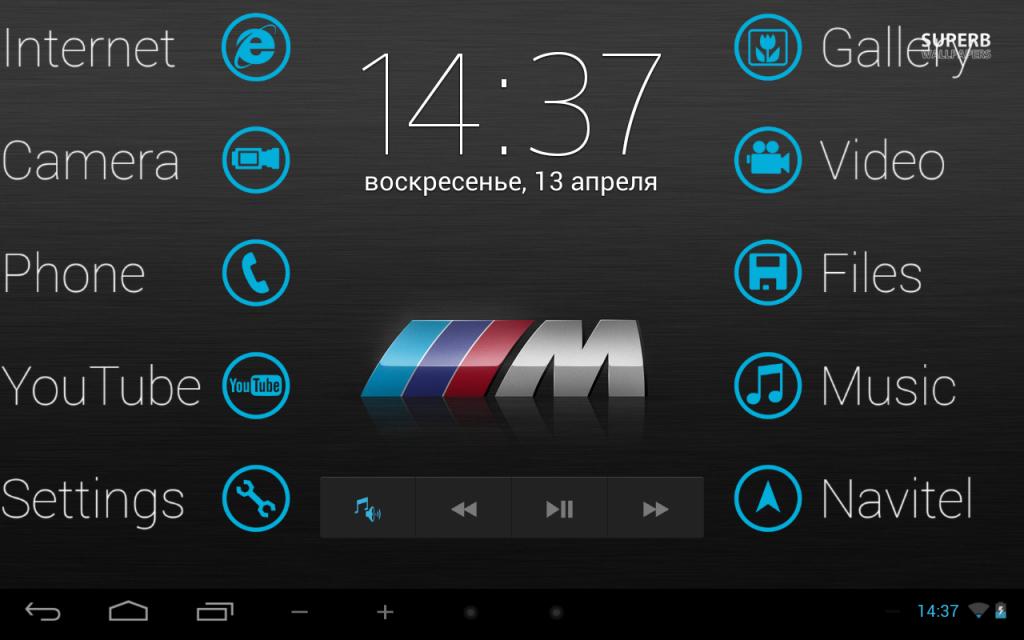This screenshot has height=640, width=1024.
Task: Tap the home button in navigation bar
Action: 128,611
